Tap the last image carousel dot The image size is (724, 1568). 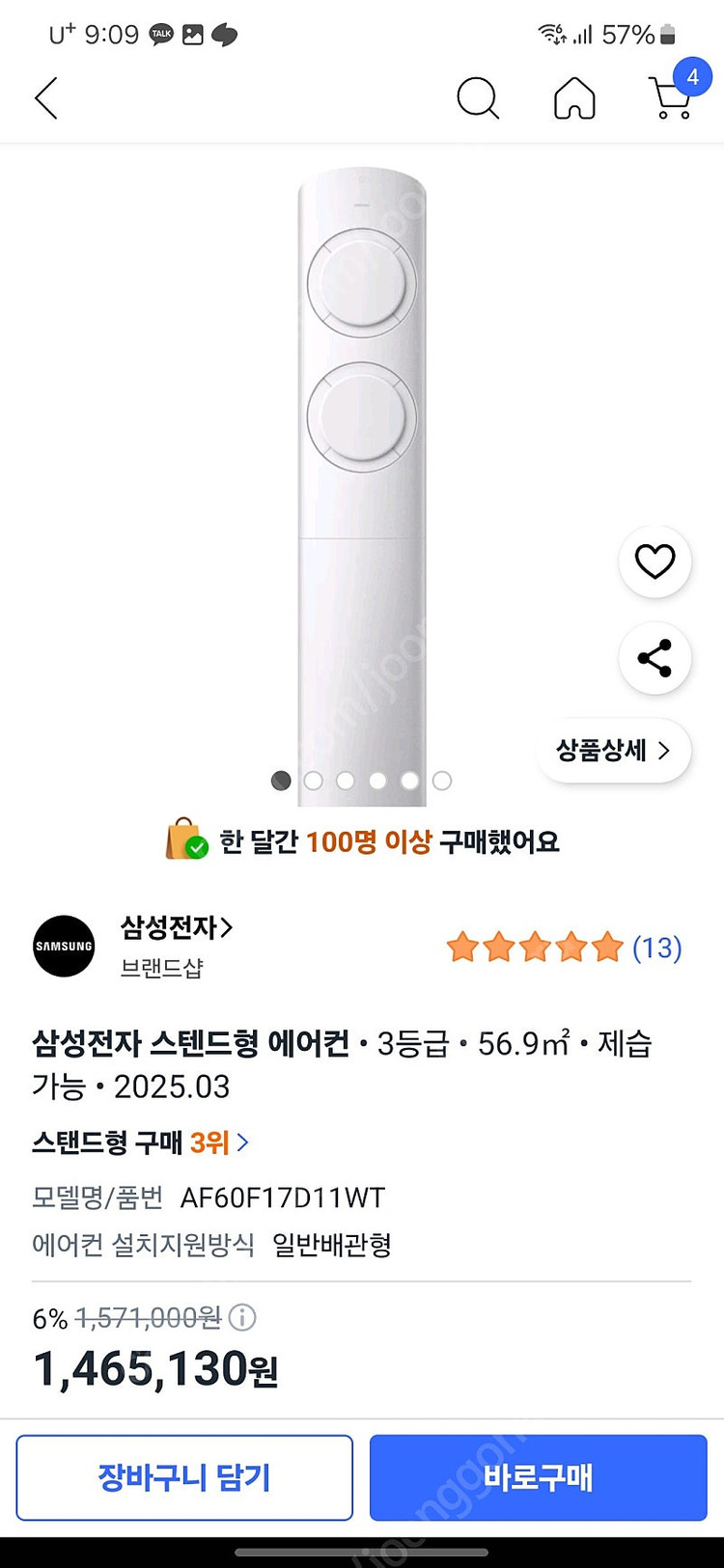click(x=442, y=780)
